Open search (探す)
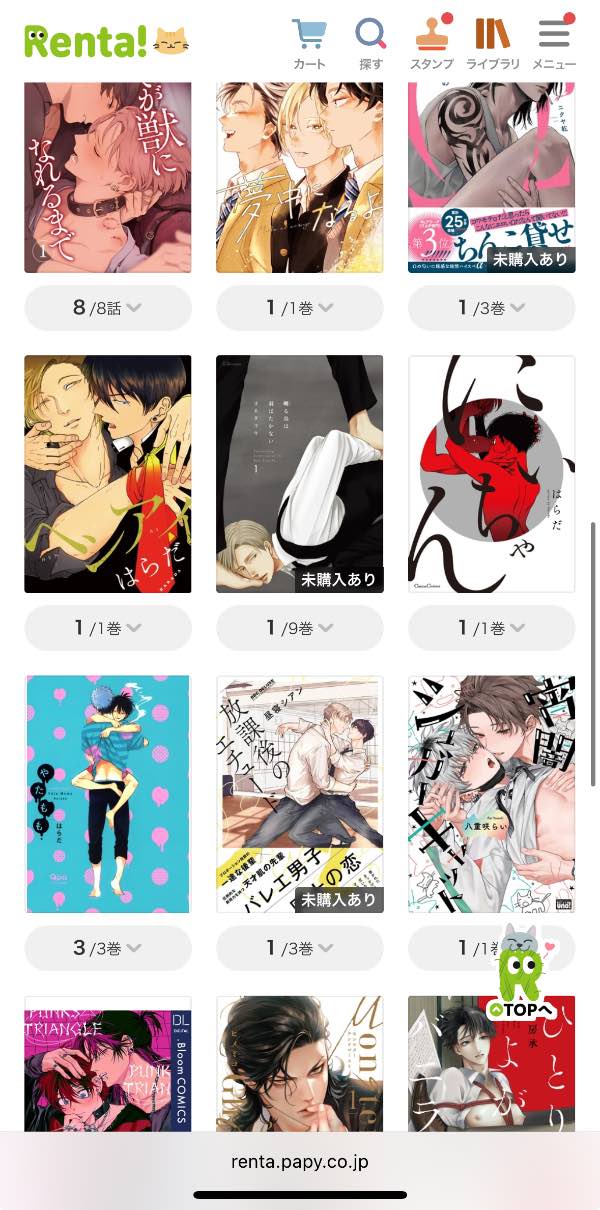 (x=371, y=43)
